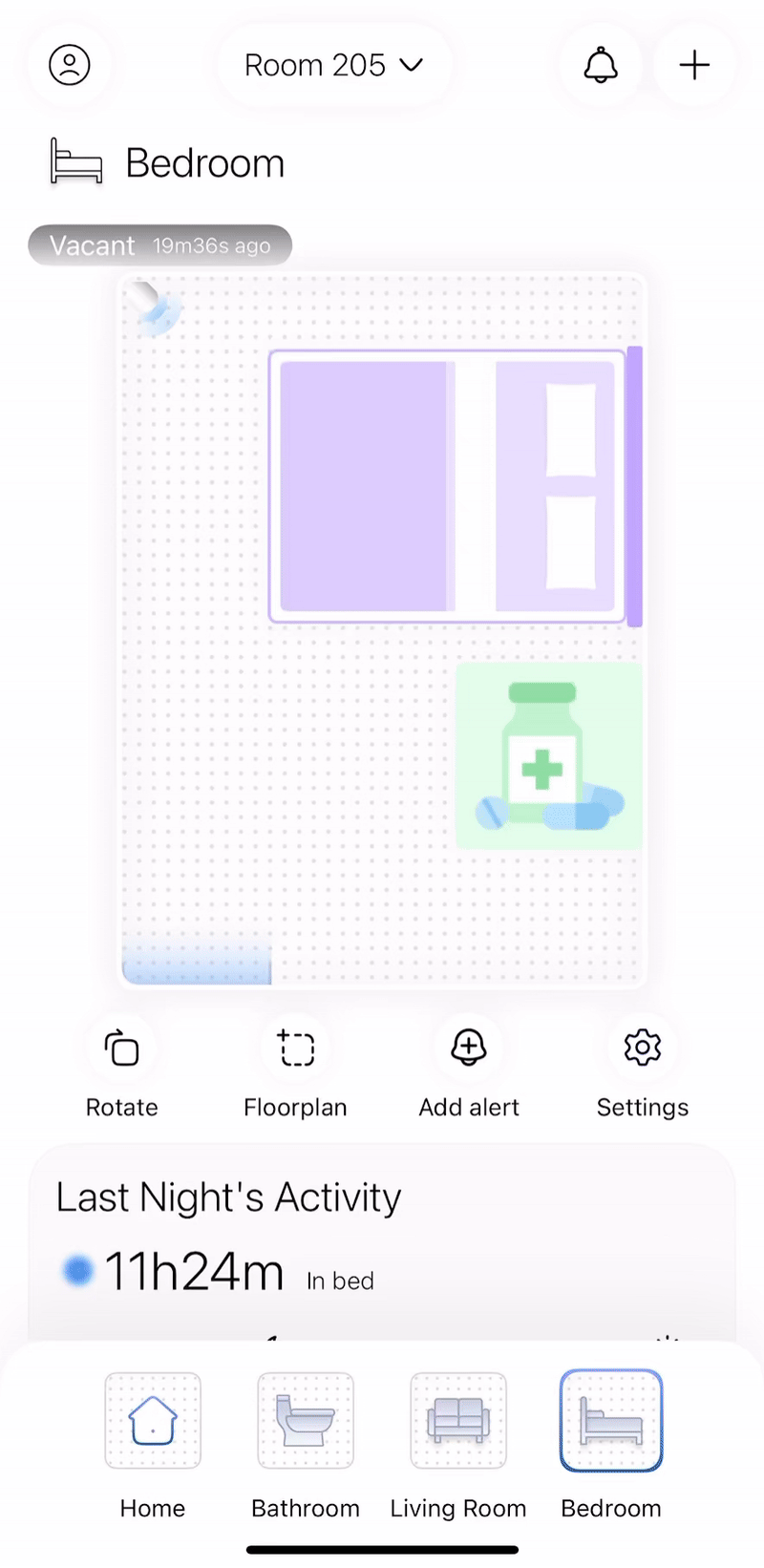Tap the bed shape on the floorplan
The width and height of the screenshot is (764, 1568).
click(x=454, y=487)
